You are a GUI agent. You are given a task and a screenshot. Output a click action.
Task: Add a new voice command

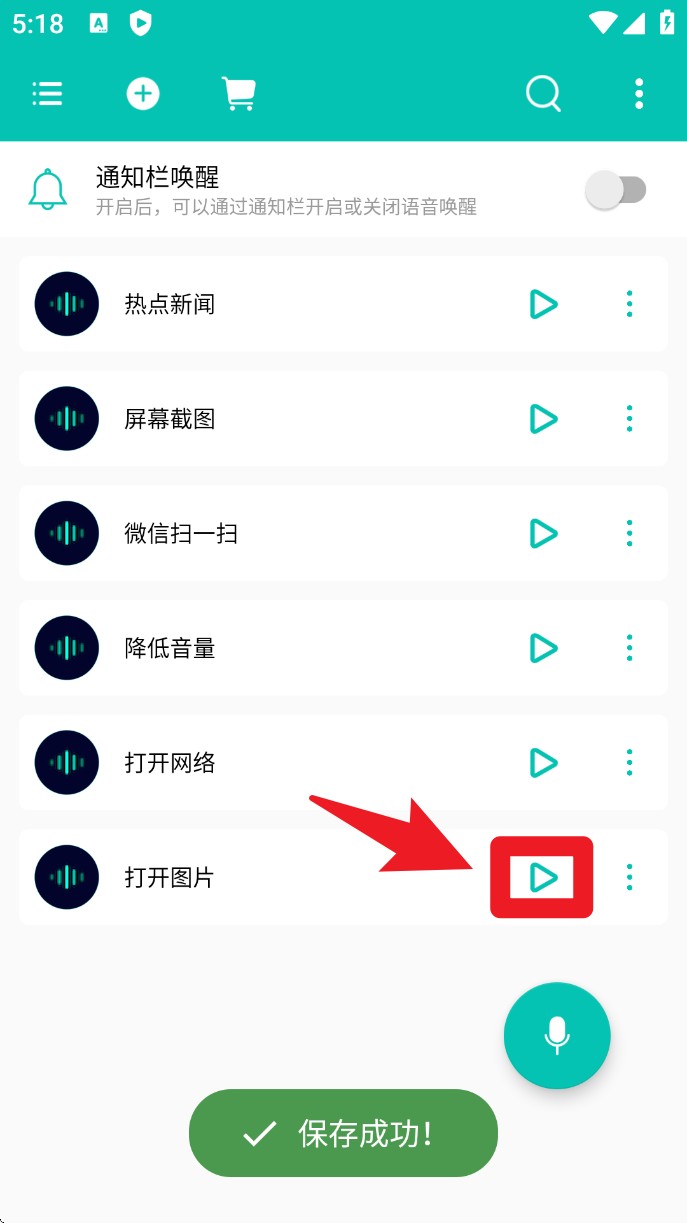pos(143,94)
